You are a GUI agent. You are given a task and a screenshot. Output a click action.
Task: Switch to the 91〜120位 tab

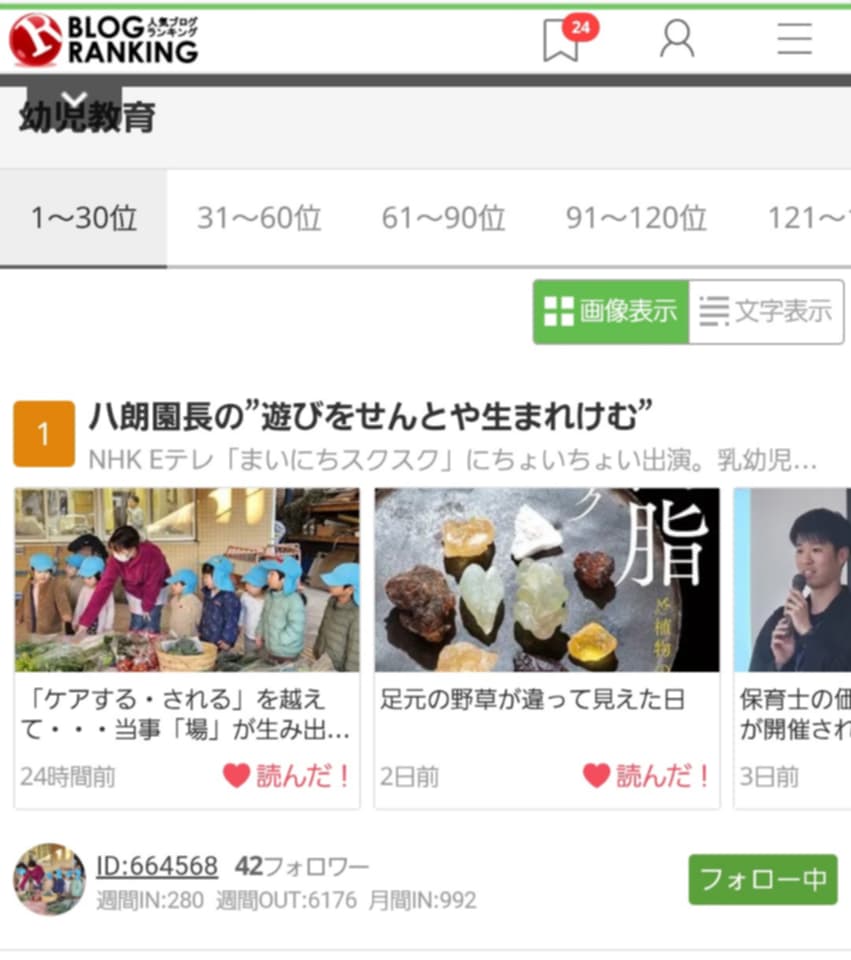click(x=636, y=217)
